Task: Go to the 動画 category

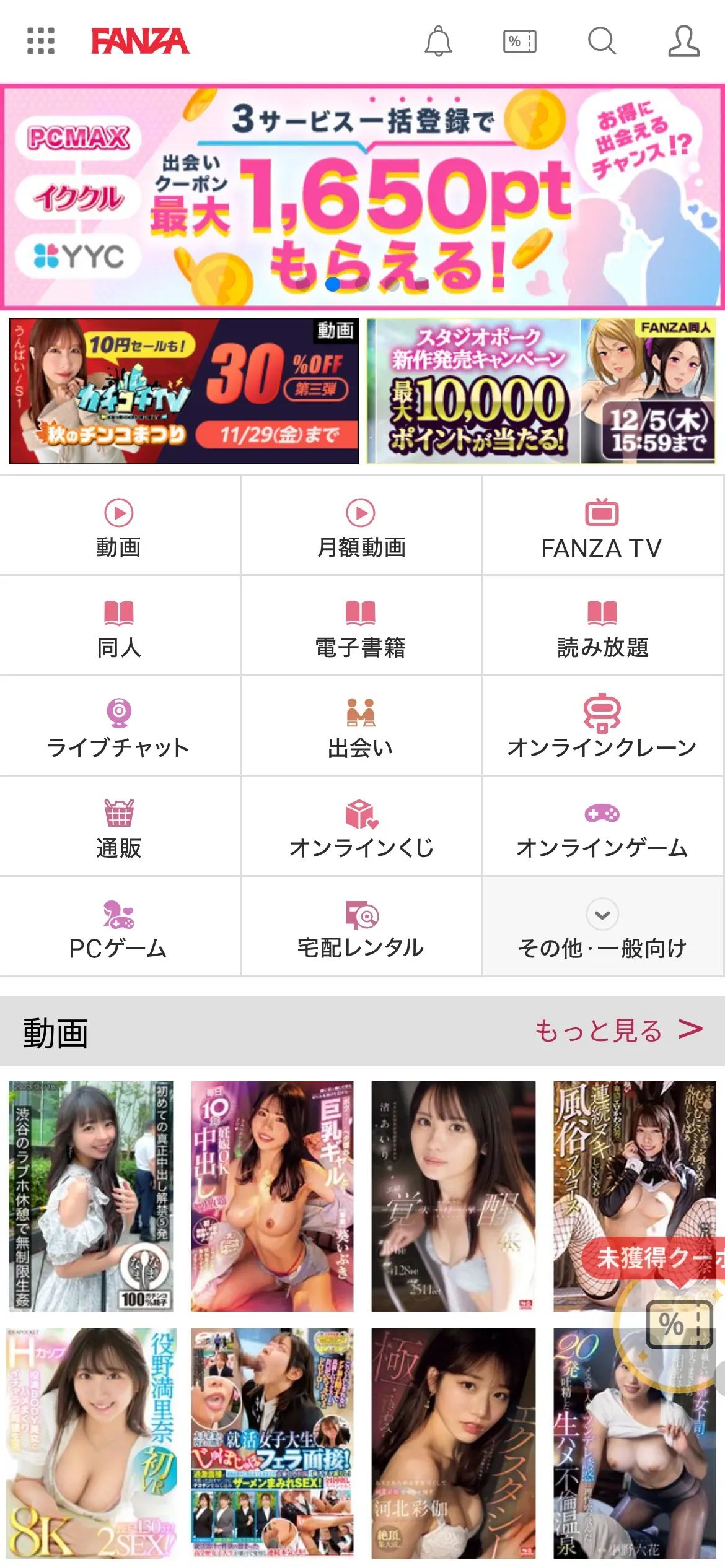Action: [x=119, y=526]
